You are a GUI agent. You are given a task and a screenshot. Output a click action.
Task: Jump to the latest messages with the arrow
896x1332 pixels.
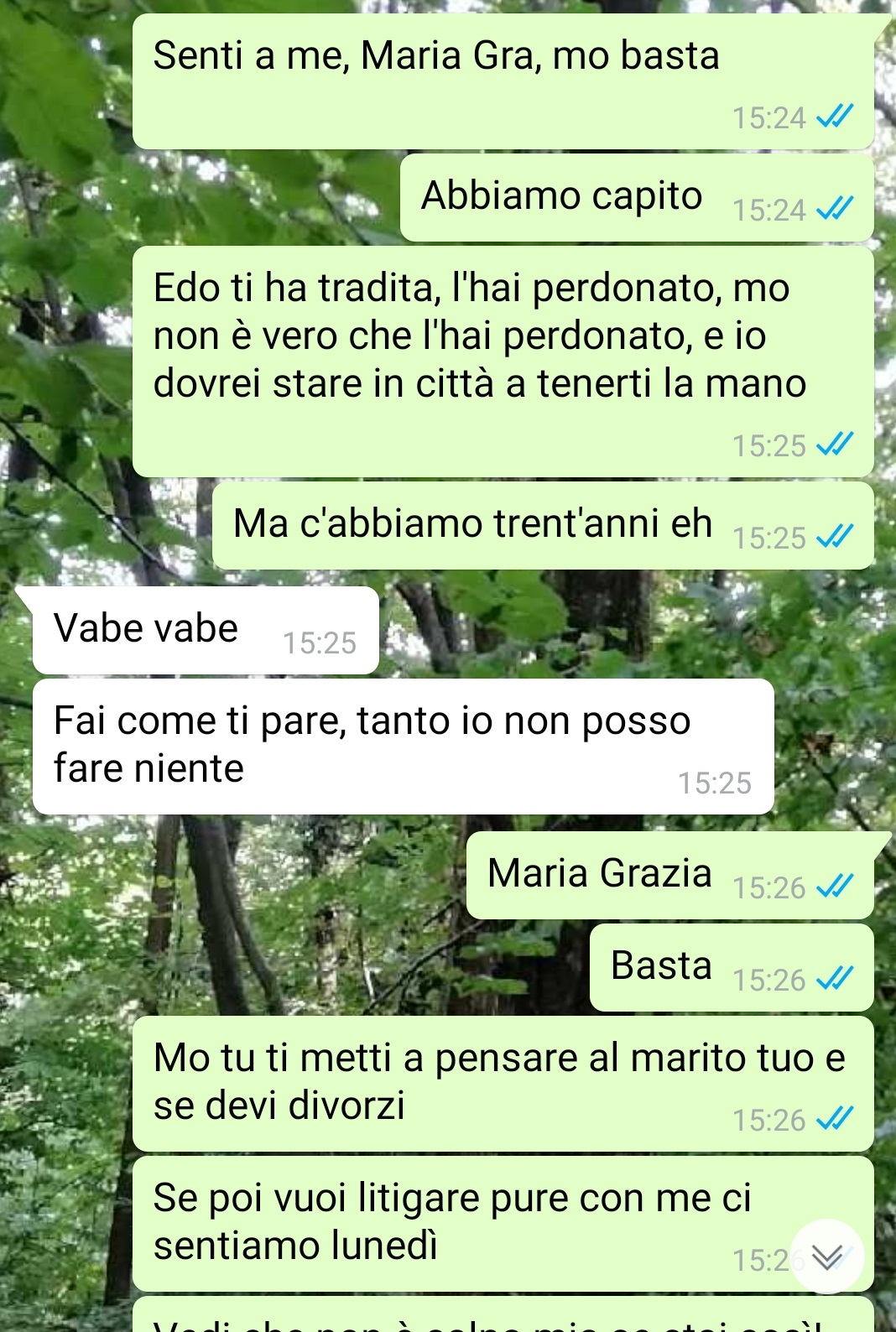827,1256
